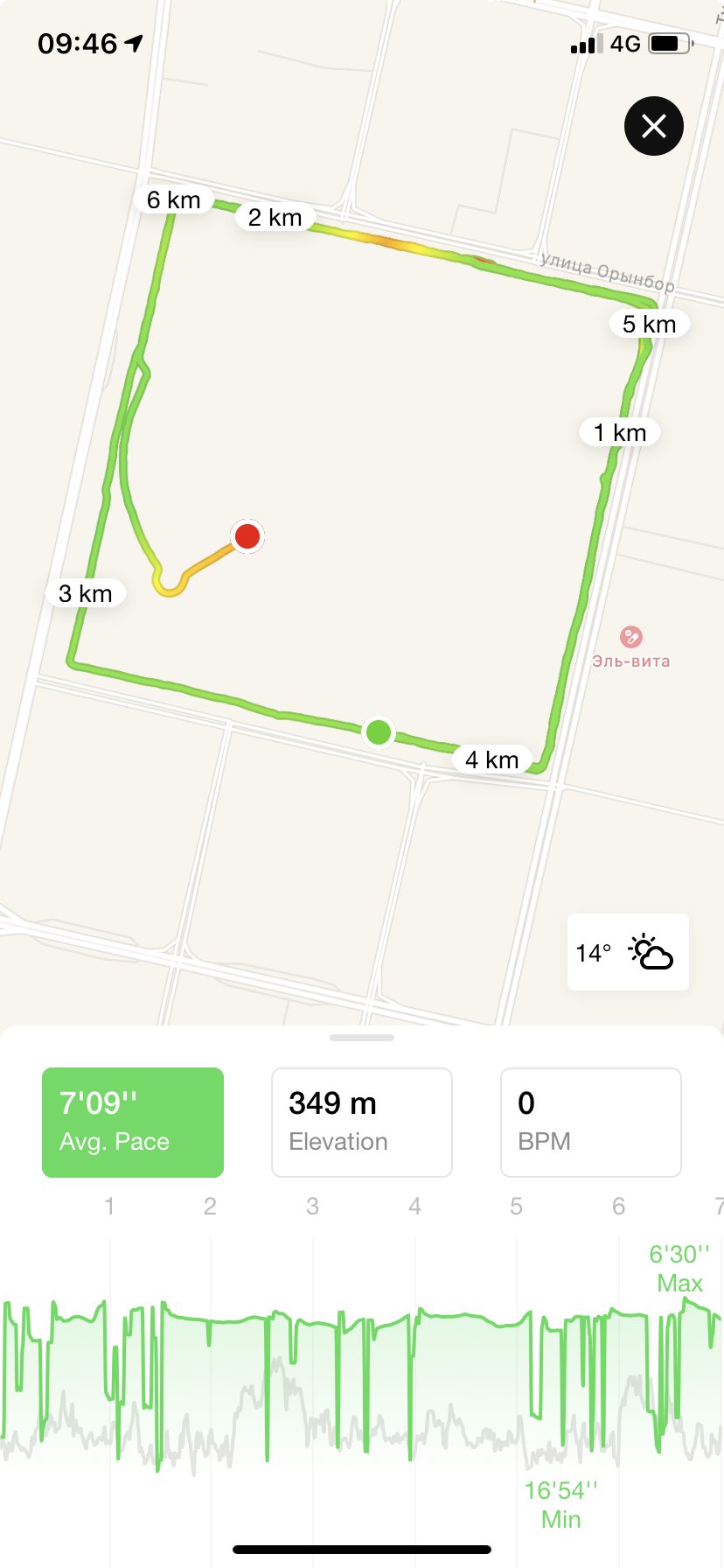Viewport: 724px width, 1568px height.
Task: Tap the Эль-вита pharmacy marker
Action: (x=631, y=637)
